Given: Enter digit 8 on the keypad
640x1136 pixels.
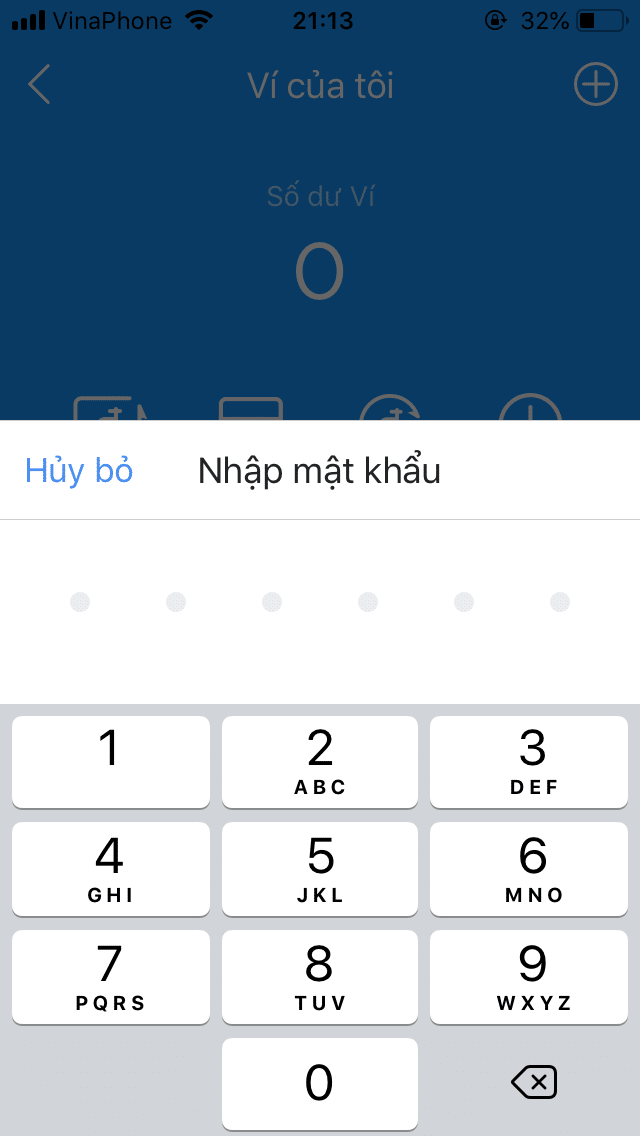Looking at the screenshot, I should pos(320,977).
